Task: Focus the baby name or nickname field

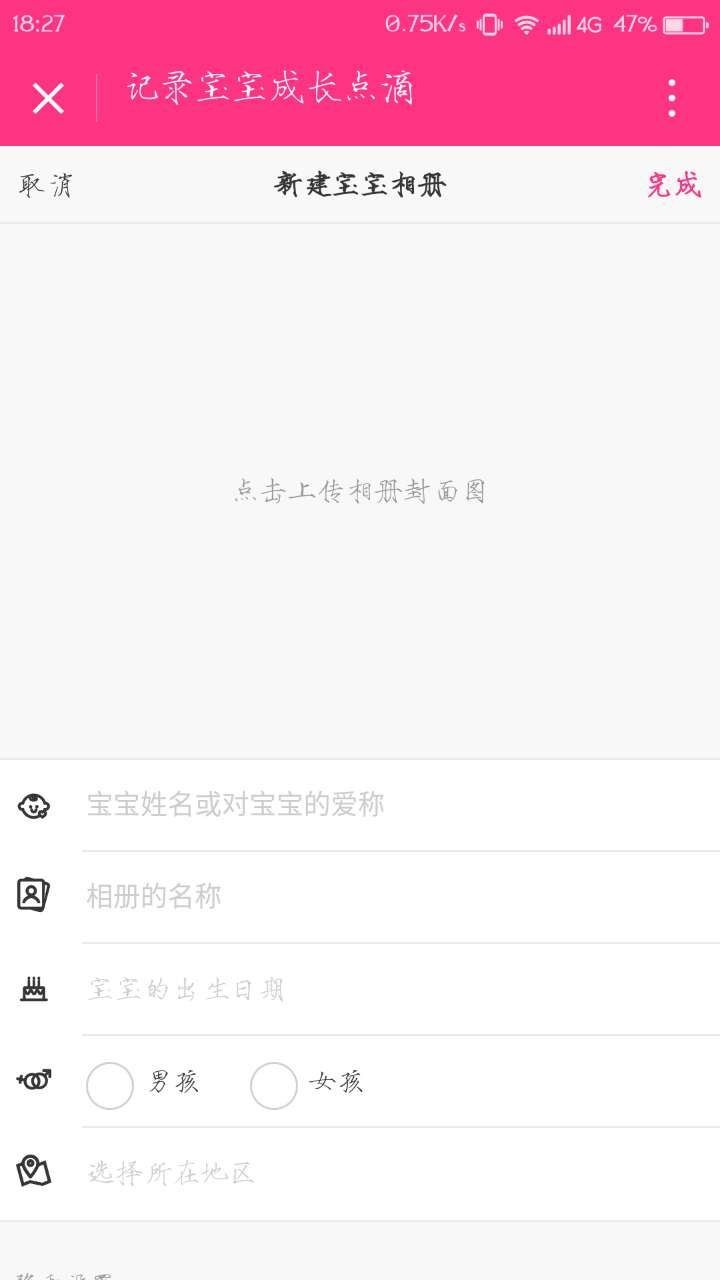Action: click(400, 805)
